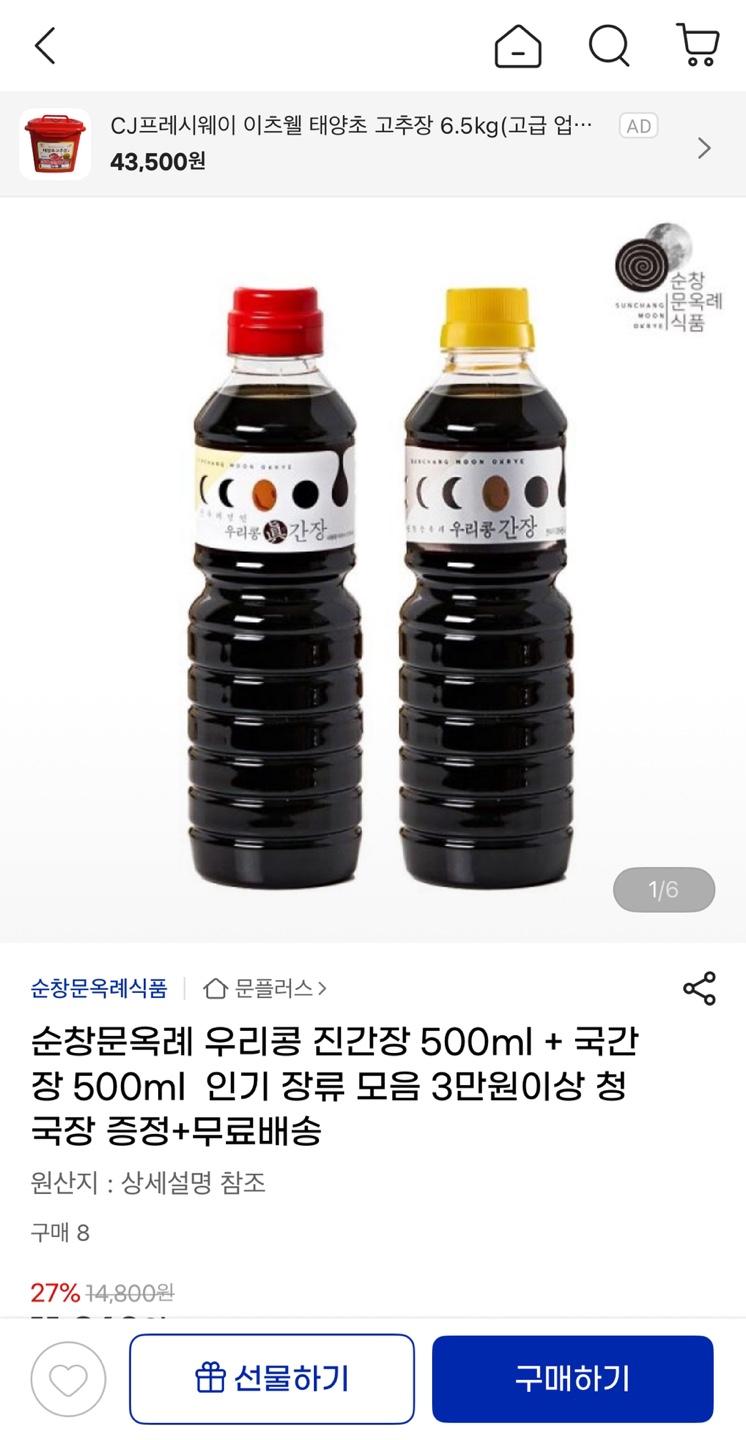Open search with the magnifier icon
Screen dimensions: 746x1440
tap(608, 46)
